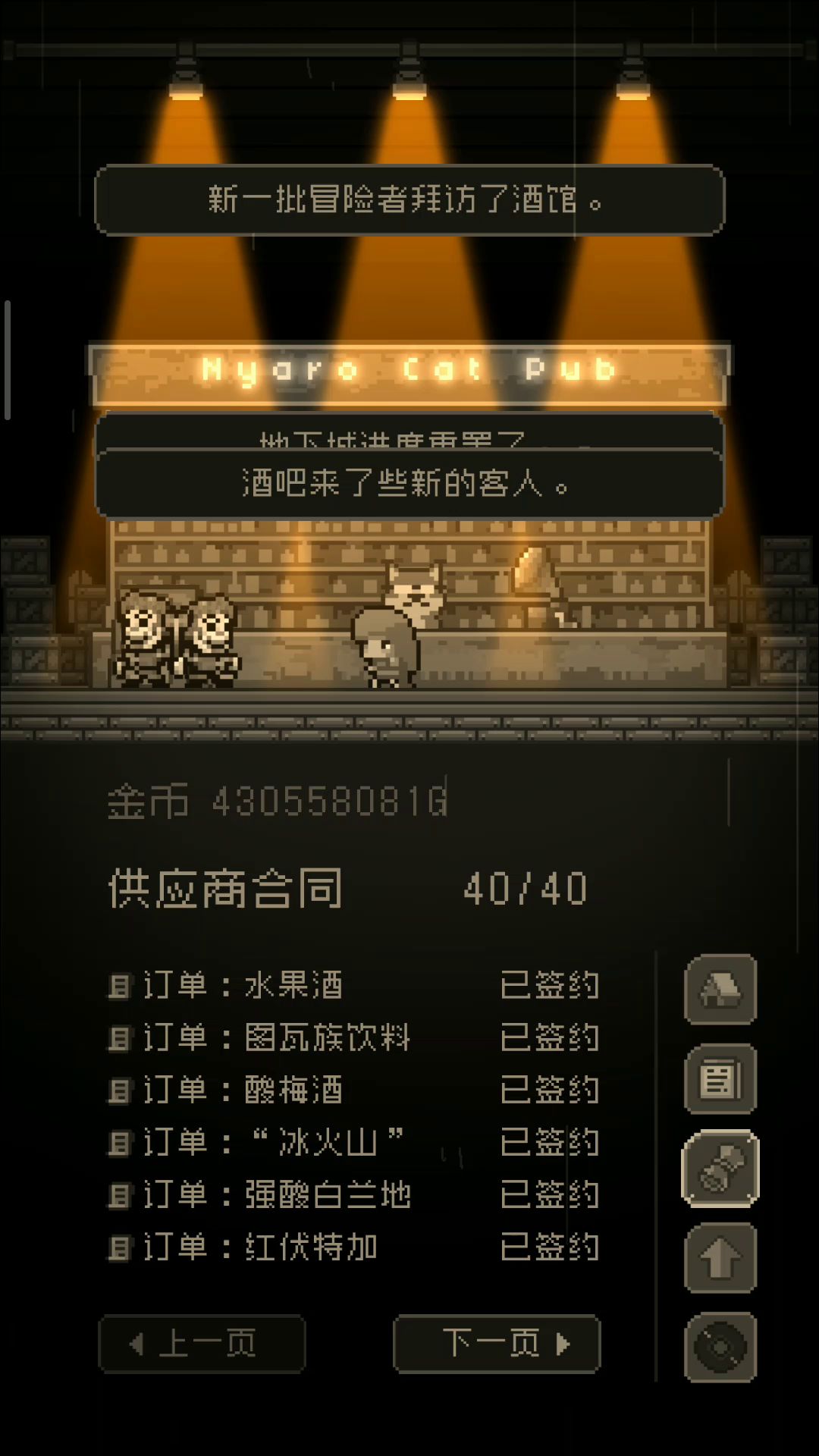Open the up arrow upgrade icon
Image resolution: width=819 pixels, height=1456 pixels.
click(720, 1257)
